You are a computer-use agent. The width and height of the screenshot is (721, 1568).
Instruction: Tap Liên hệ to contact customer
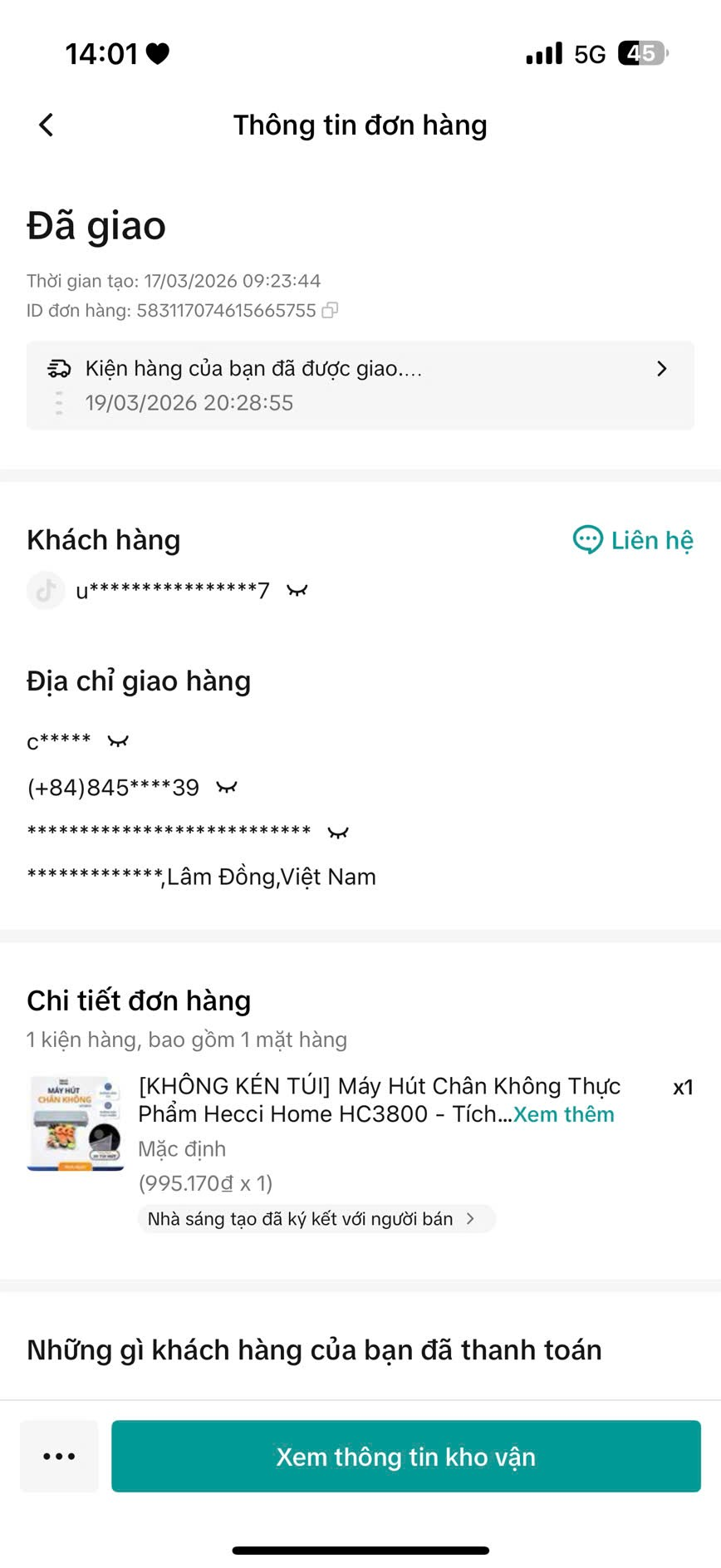click(x=633, y=540)
